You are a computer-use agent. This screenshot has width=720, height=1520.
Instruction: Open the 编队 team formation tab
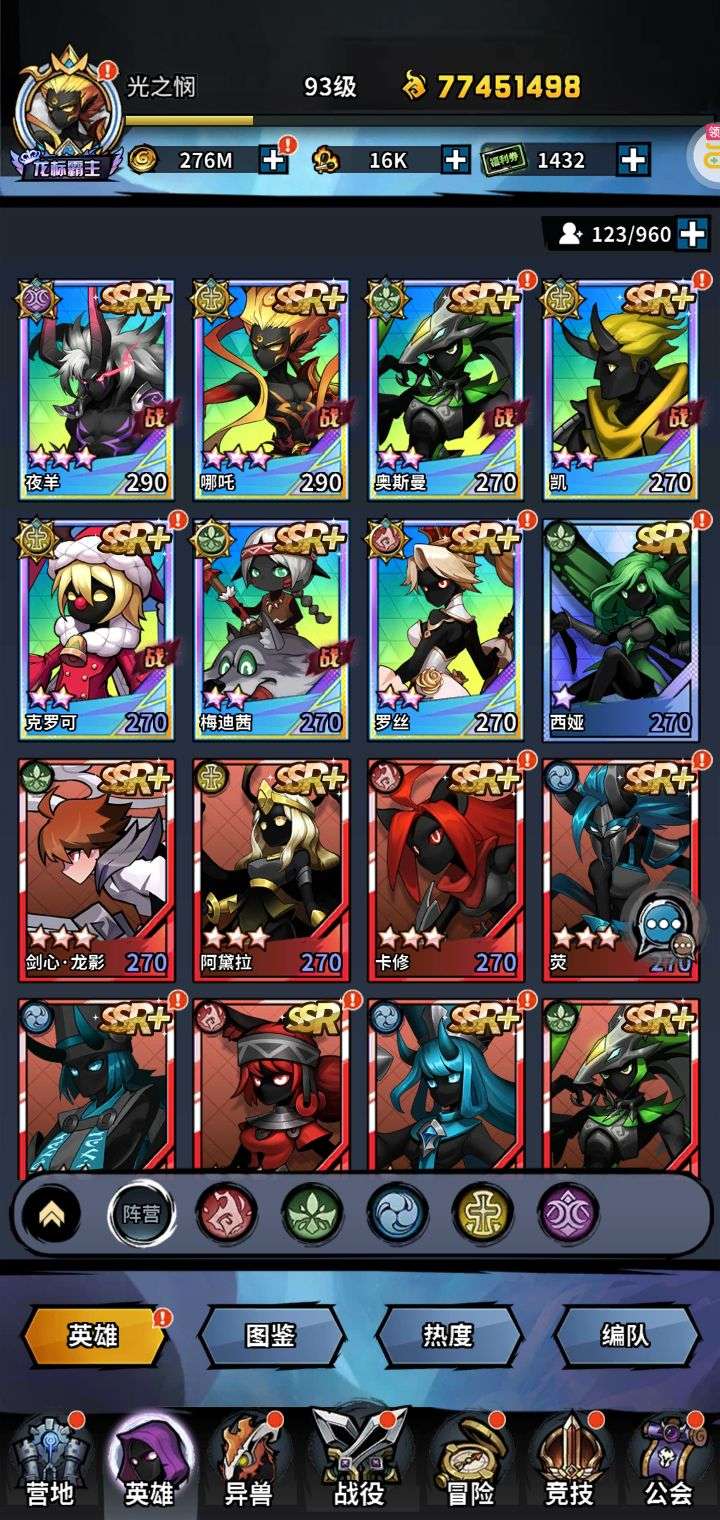coord(626,1336)
